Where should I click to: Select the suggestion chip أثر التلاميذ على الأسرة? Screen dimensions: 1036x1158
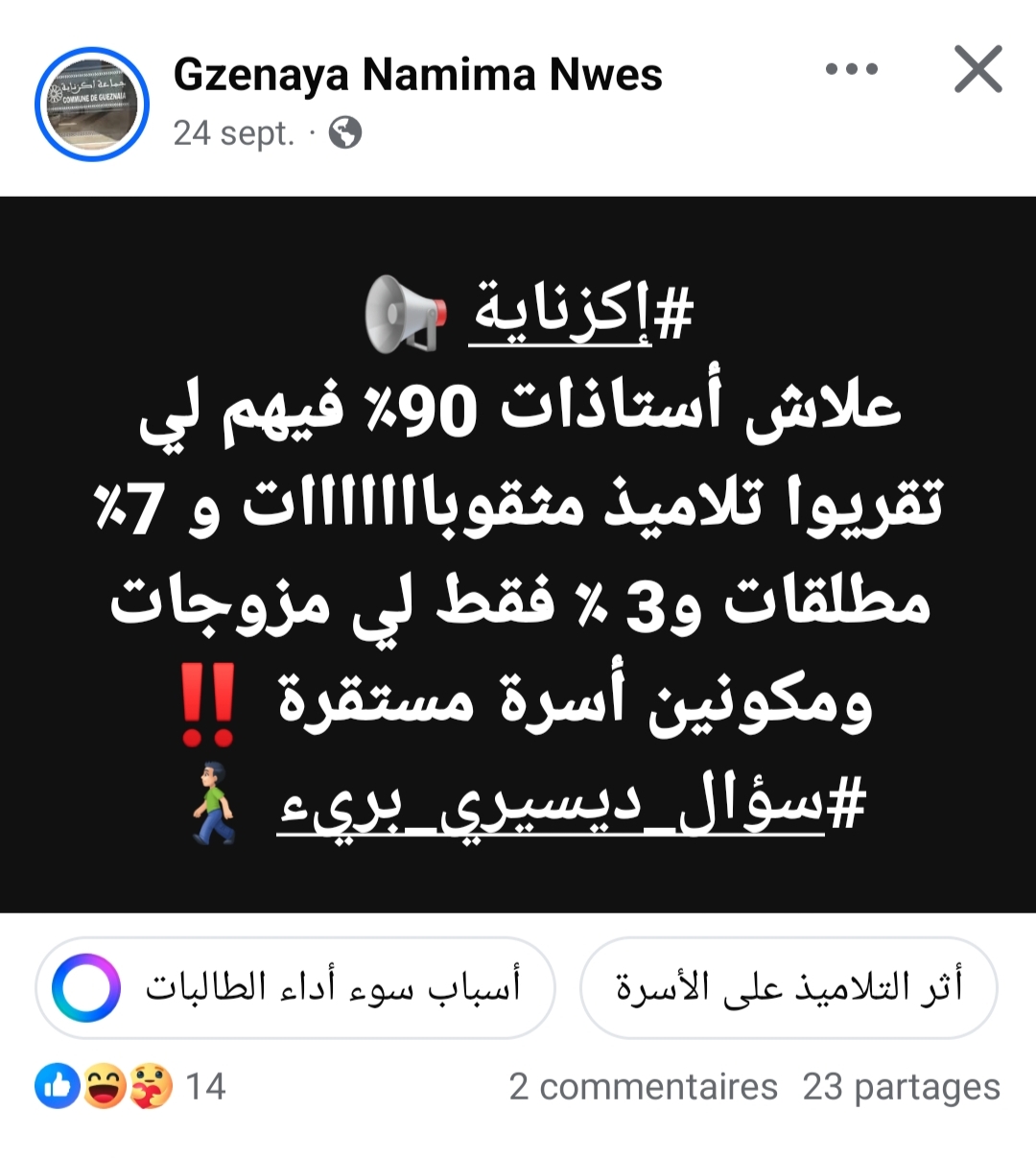click(789, 987)
